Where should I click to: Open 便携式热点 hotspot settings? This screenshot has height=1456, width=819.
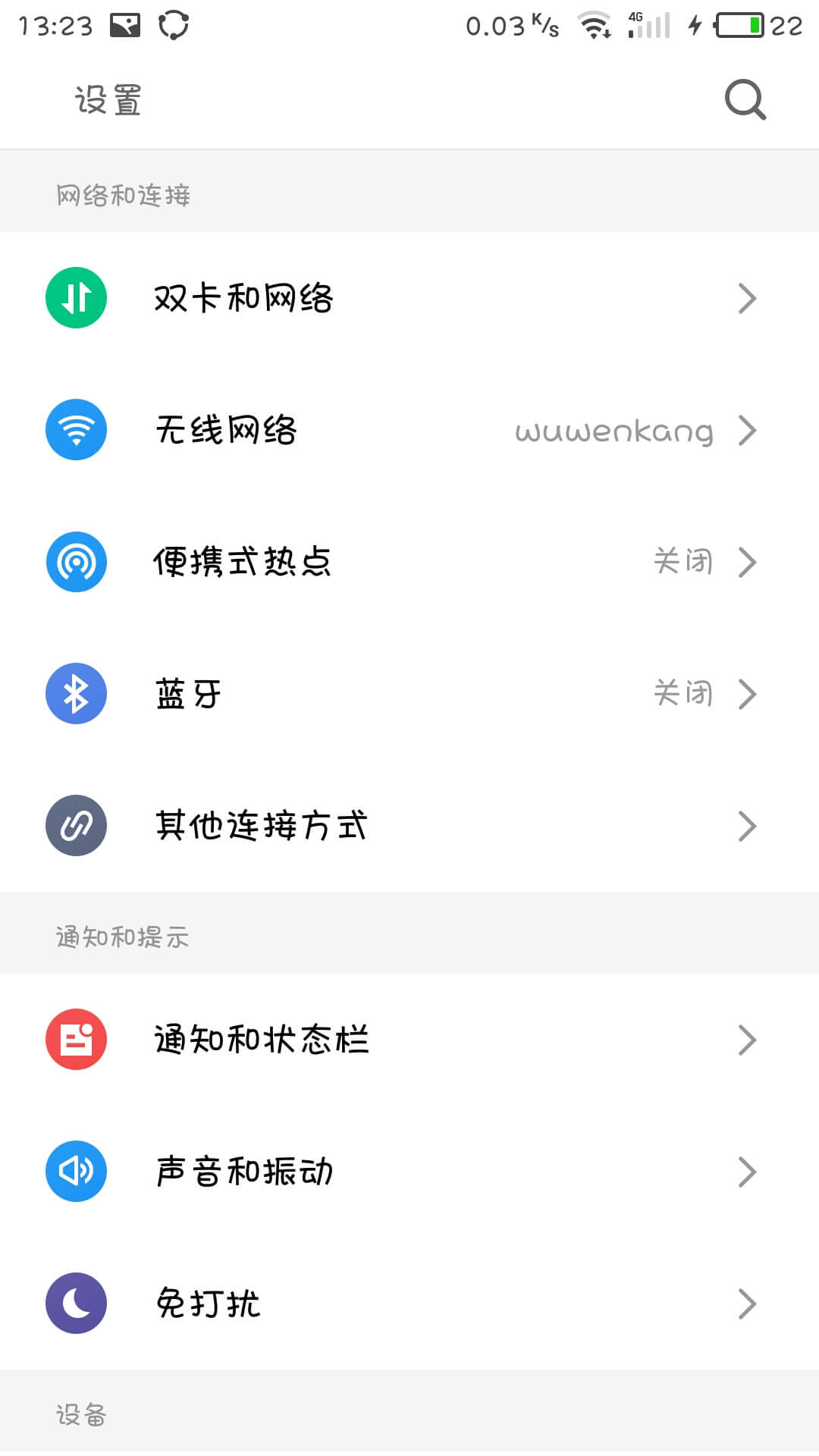click(409, 562)
